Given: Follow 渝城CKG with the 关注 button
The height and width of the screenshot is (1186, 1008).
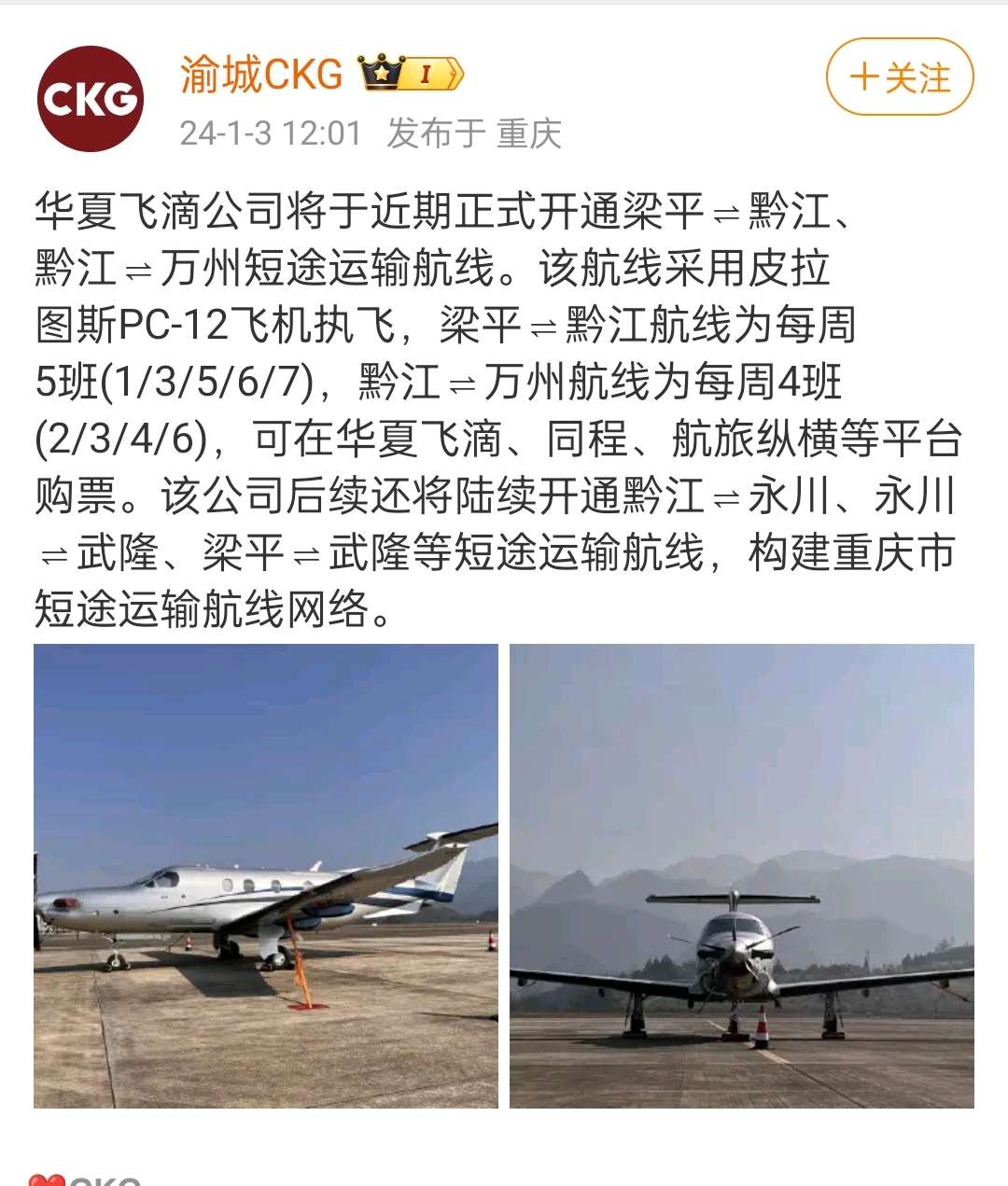Looking at the screenshot, I should pyautogui.click(x=899, y=77).
